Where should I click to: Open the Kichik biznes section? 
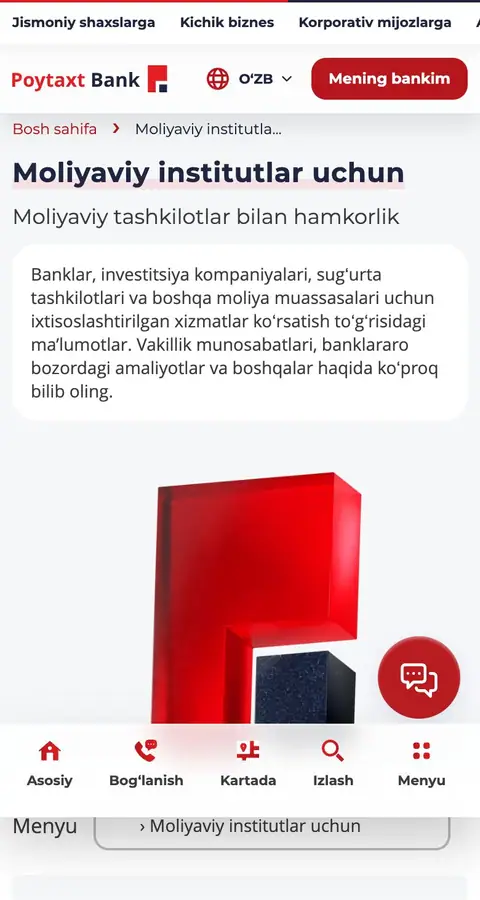(227, 23)
